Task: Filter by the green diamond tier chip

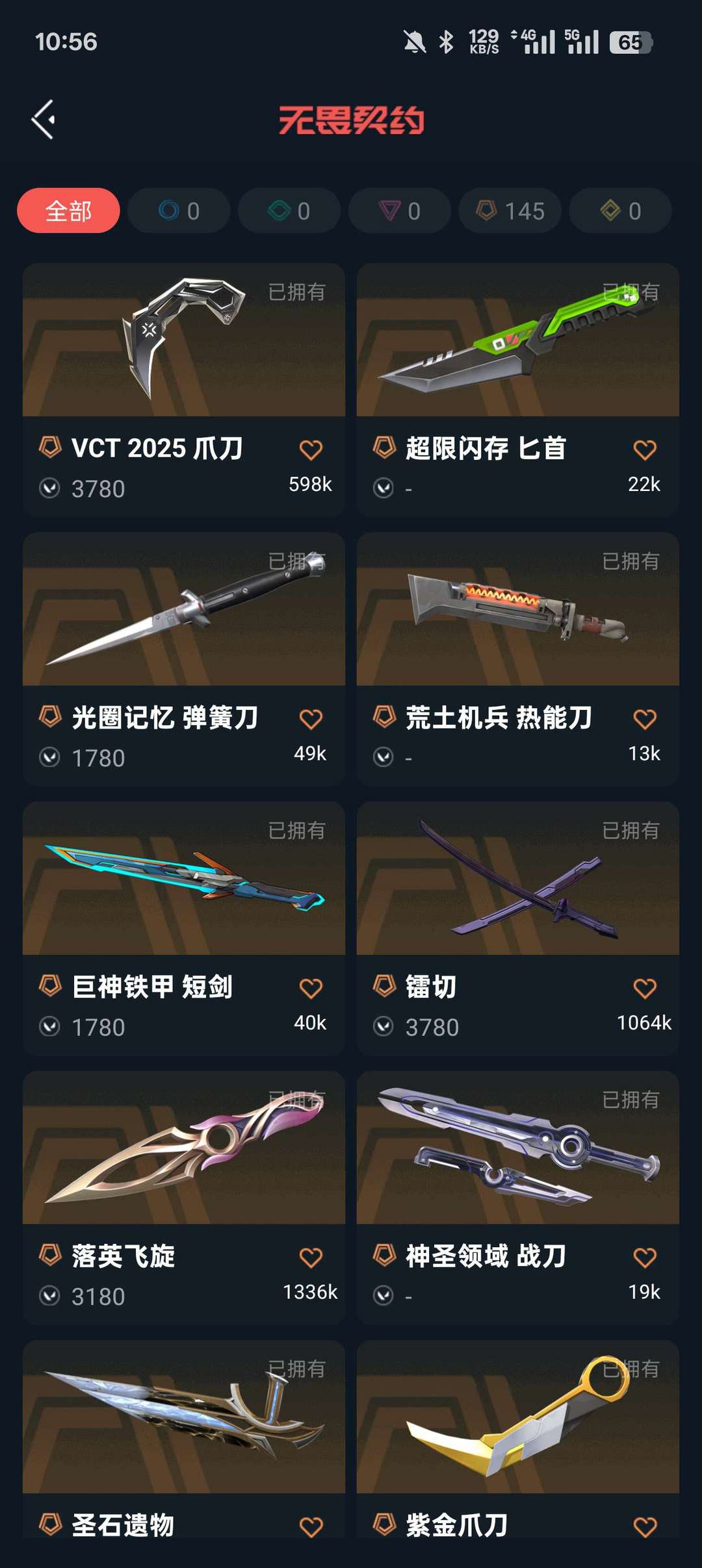Action: click(289, 210)
